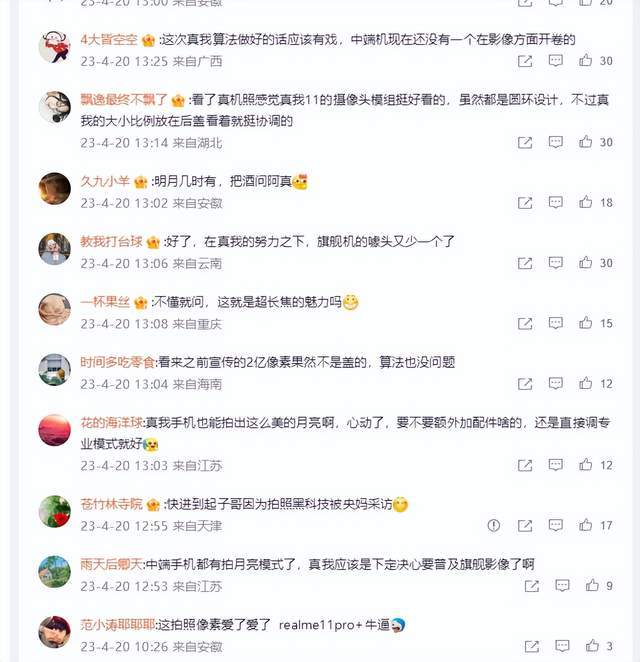Share the comment by 教我打台球
The image size is (640, 662).
pos(524,263)
